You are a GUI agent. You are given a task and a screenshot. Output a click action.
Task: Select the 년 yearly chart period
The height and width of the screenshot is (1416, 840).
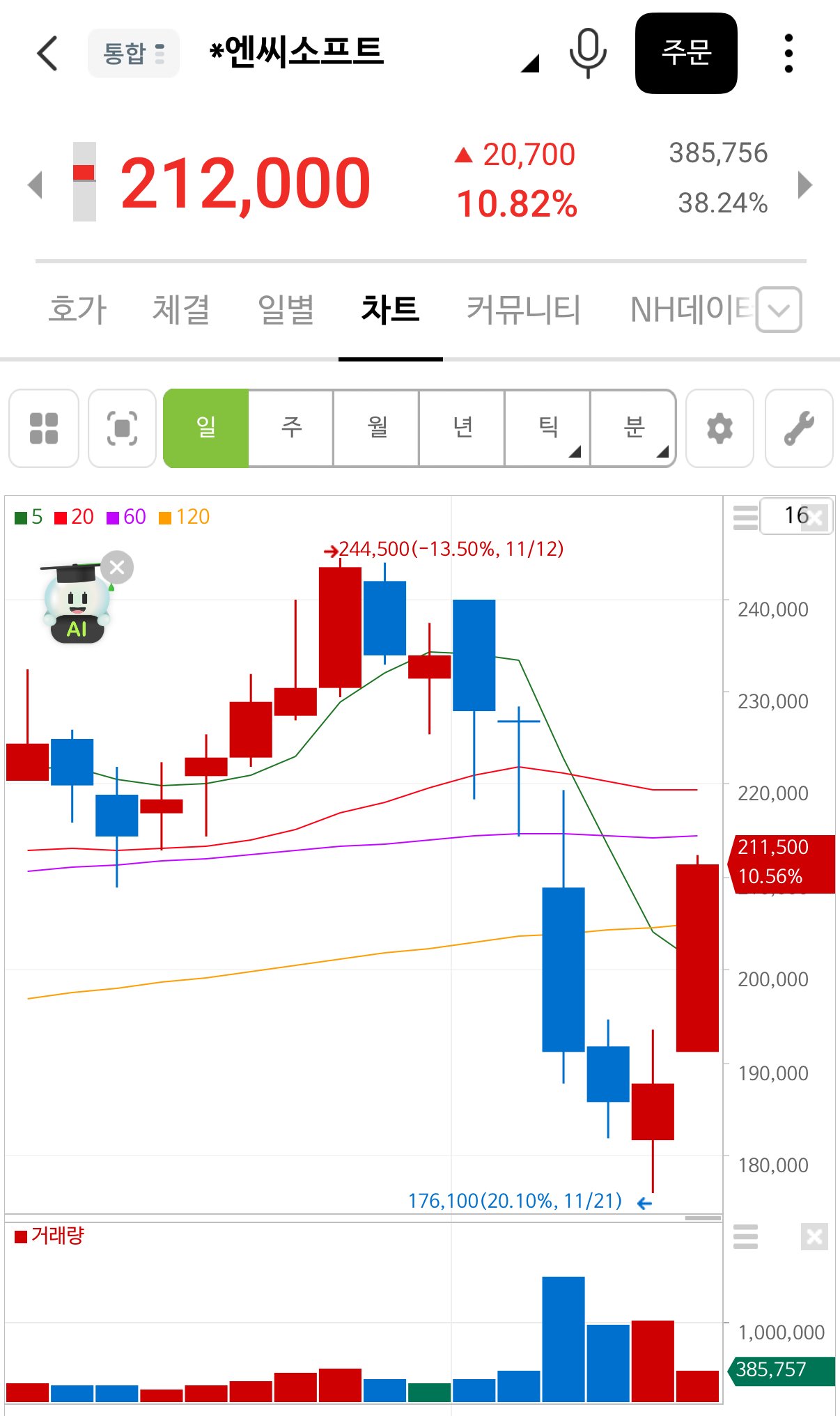(462, 428)
